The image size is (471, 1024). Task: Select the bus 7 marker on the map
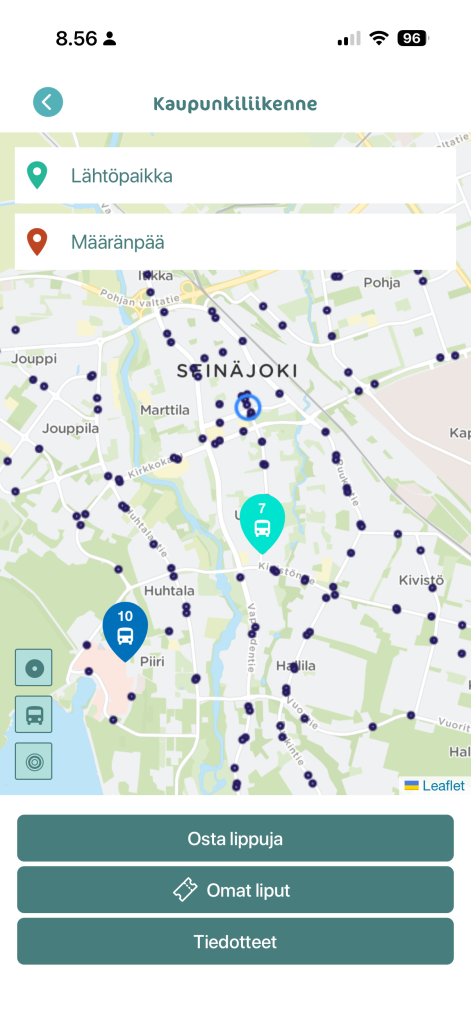tap(262, 524)
